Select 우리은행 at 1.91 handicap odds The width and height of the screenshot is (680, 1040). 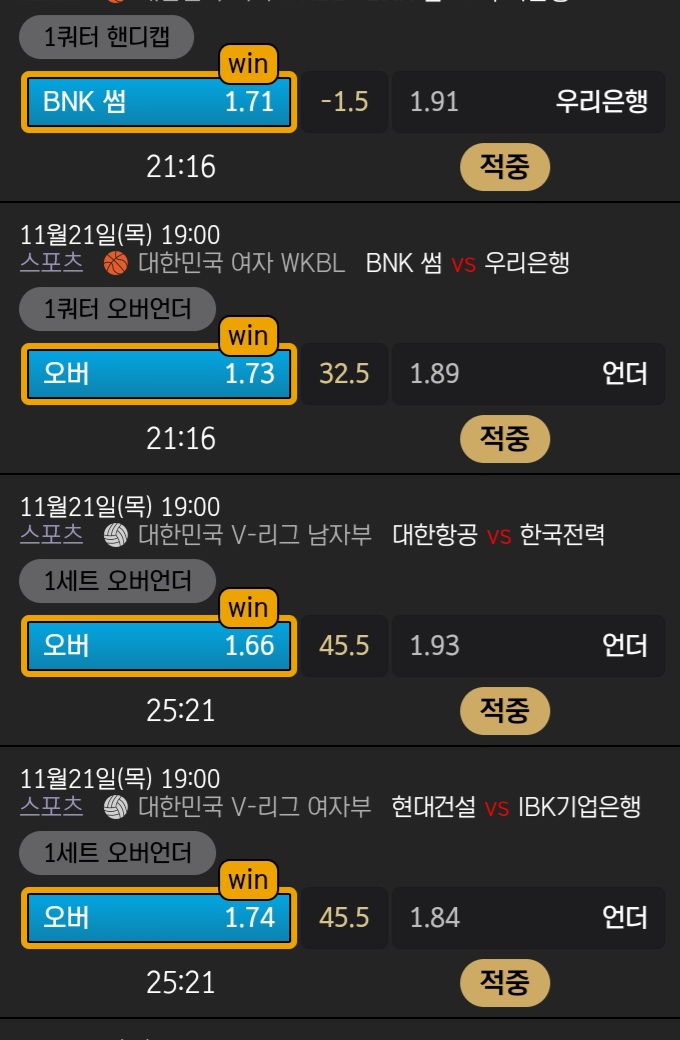pos(528,102)
